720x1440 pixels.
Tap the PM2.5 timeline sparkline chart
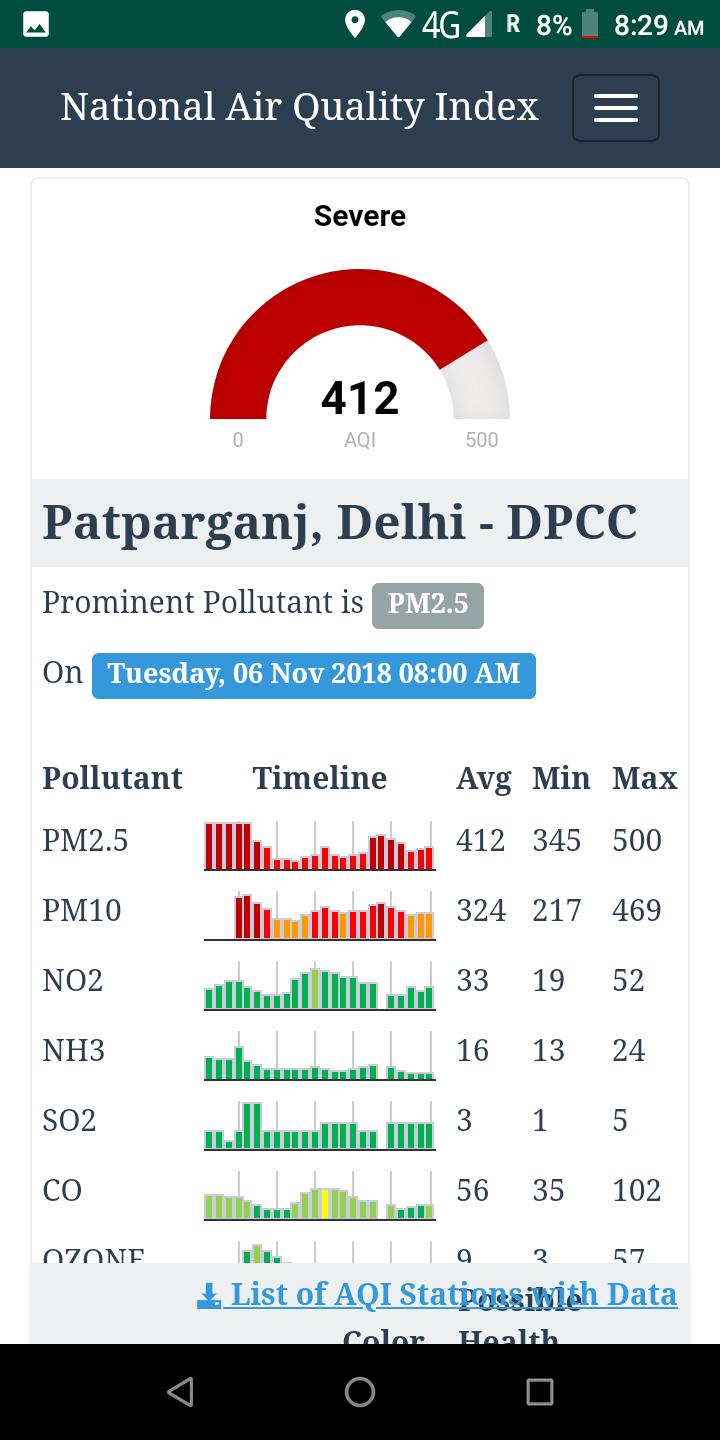pyautogui.click(x=318, y=843)
